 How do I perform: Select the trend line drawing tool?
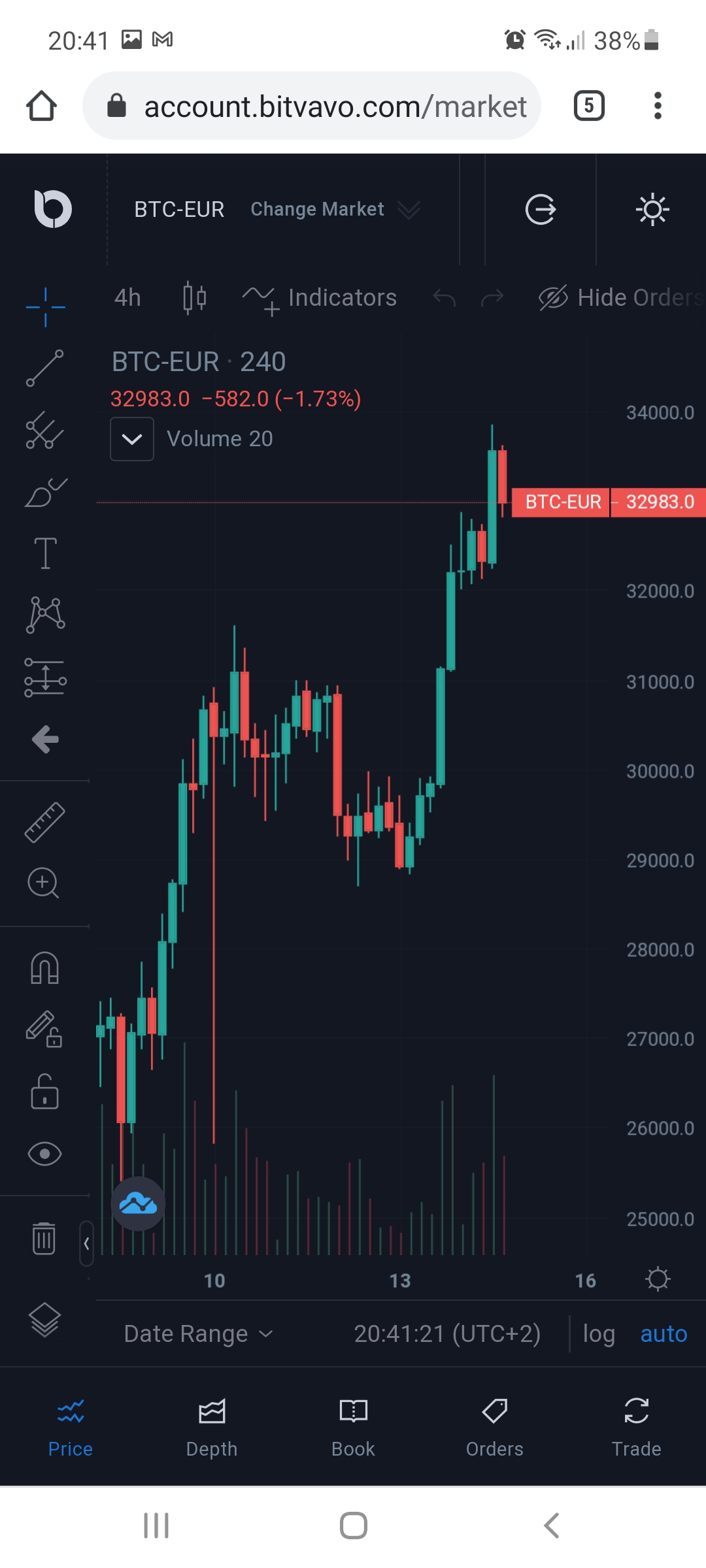point(45,368)
